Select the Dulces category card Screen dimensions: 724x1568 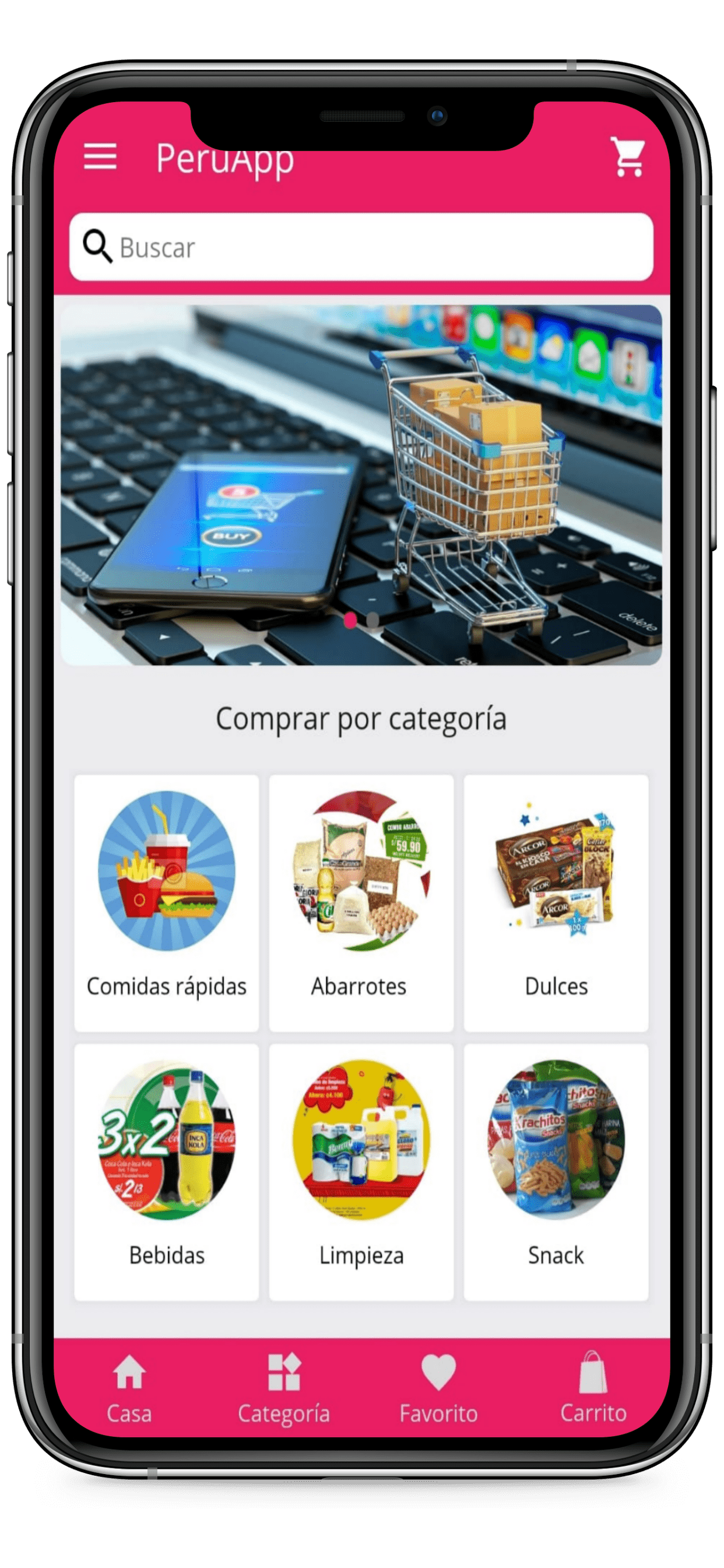coord(556,902)
